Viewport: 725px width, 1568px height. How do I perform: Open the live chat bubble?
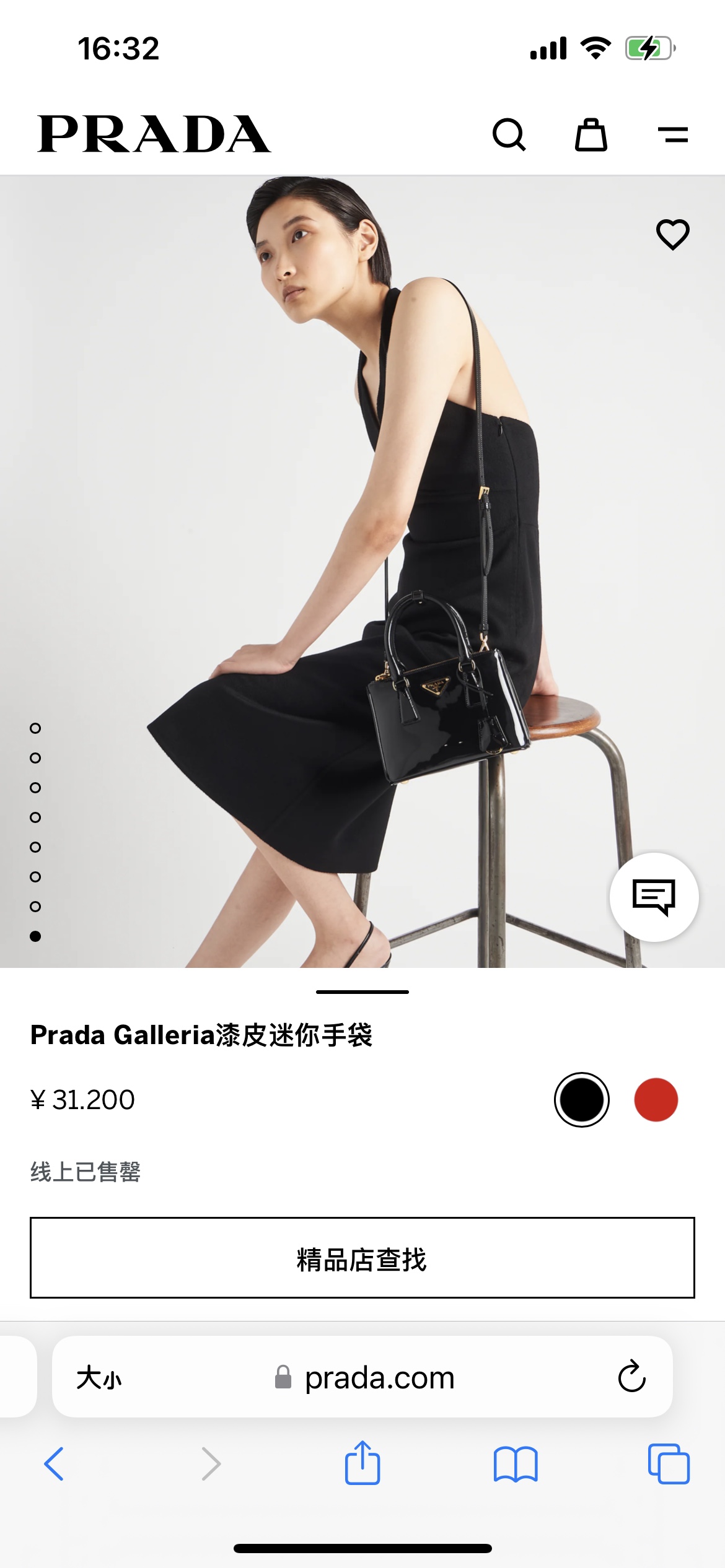pyautogui.click(x=654, y=897)
